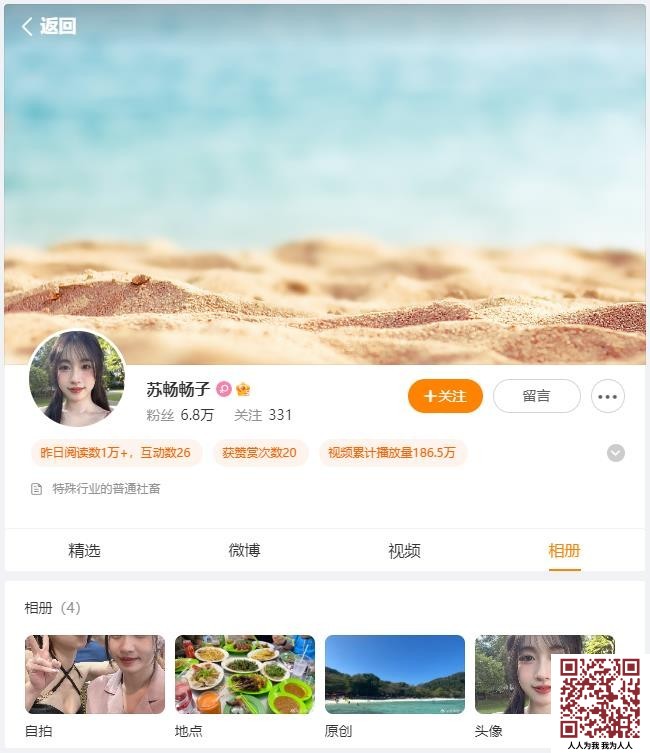
Task: Open the 自拍 album
Action: point(95,674)
